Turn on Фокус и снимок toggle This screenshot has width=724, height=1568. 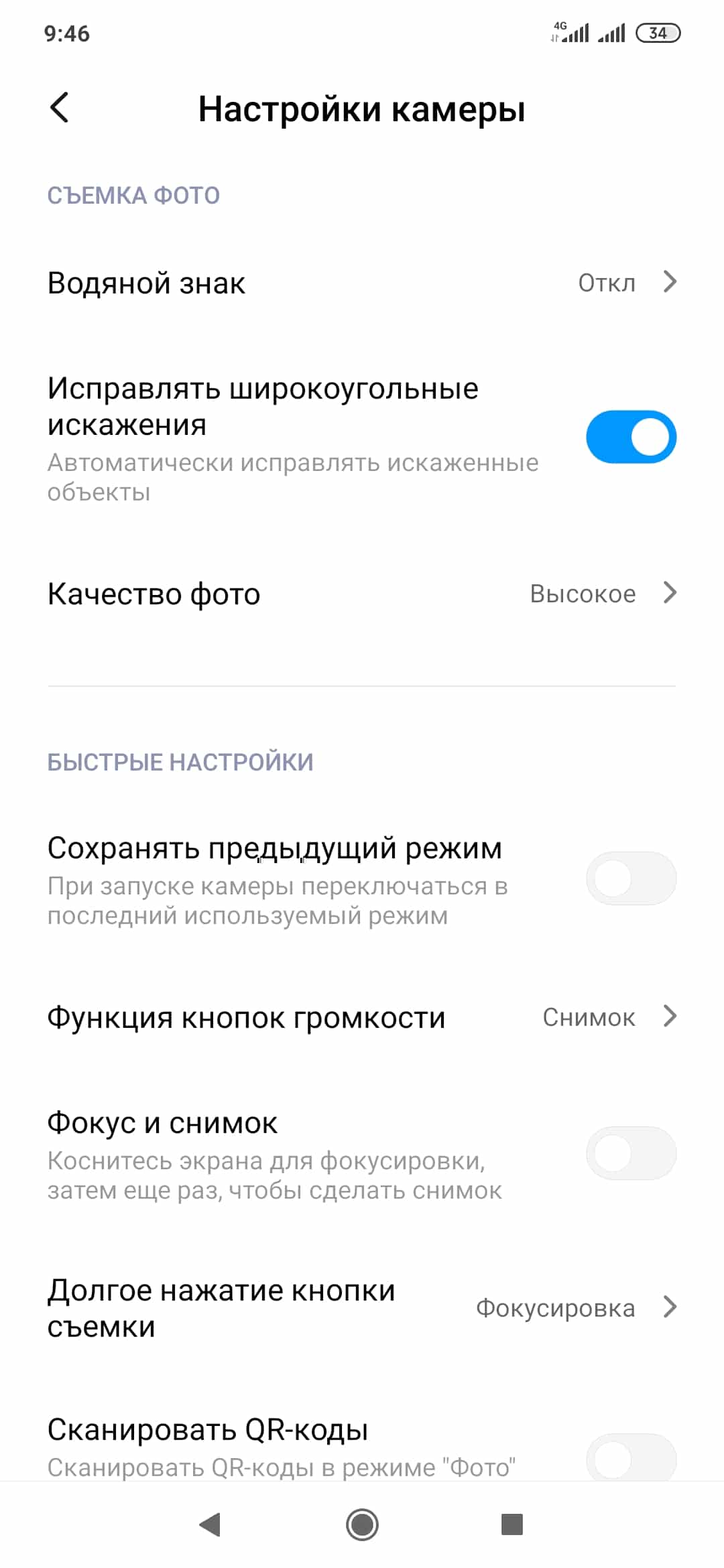point(631,1153)
